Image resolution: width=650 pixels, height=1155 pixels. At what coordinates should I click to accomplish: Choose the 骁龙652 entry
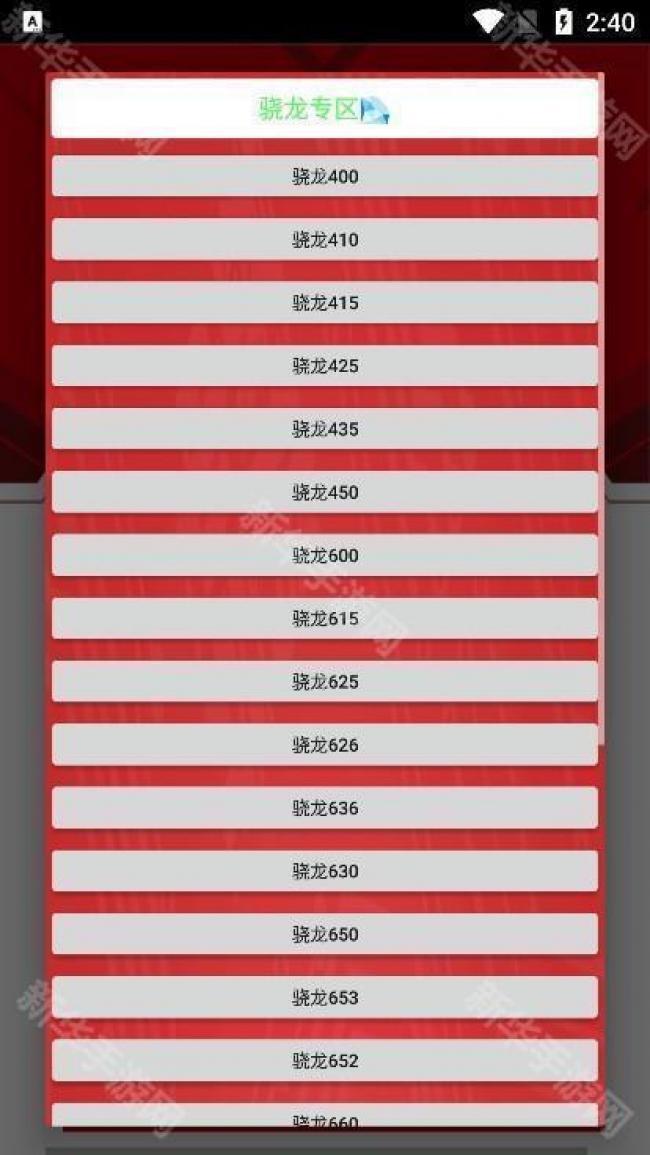(x=325, y=1060)
